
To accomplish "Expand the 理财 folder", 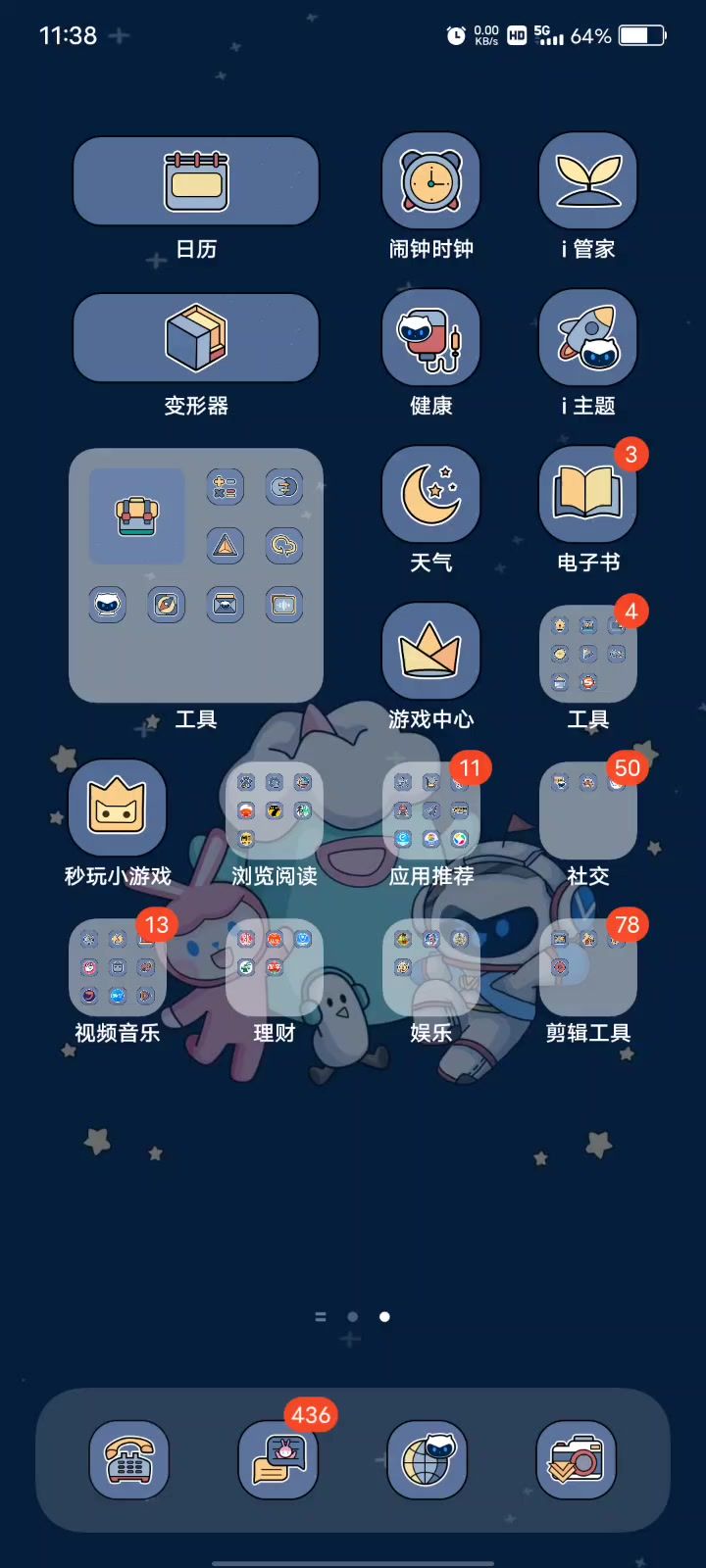I will tap(275, 967).
